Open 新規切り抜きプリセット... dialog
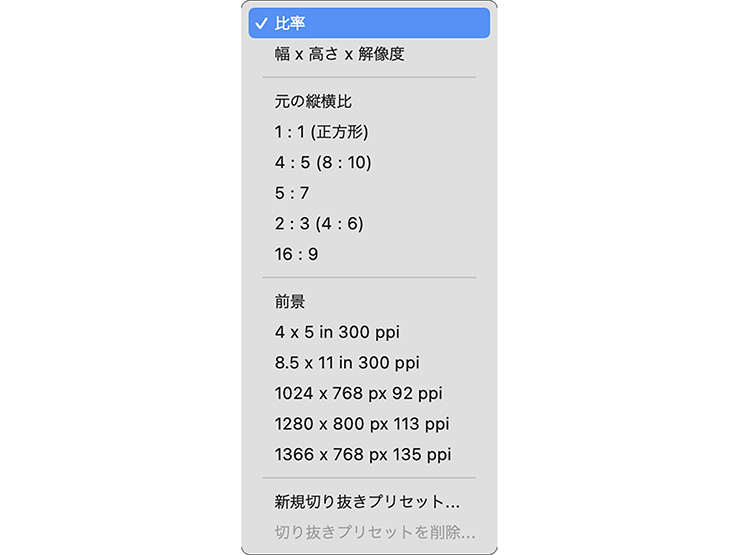The width and height of the screenshot is (740, 555). pos(369,502)
